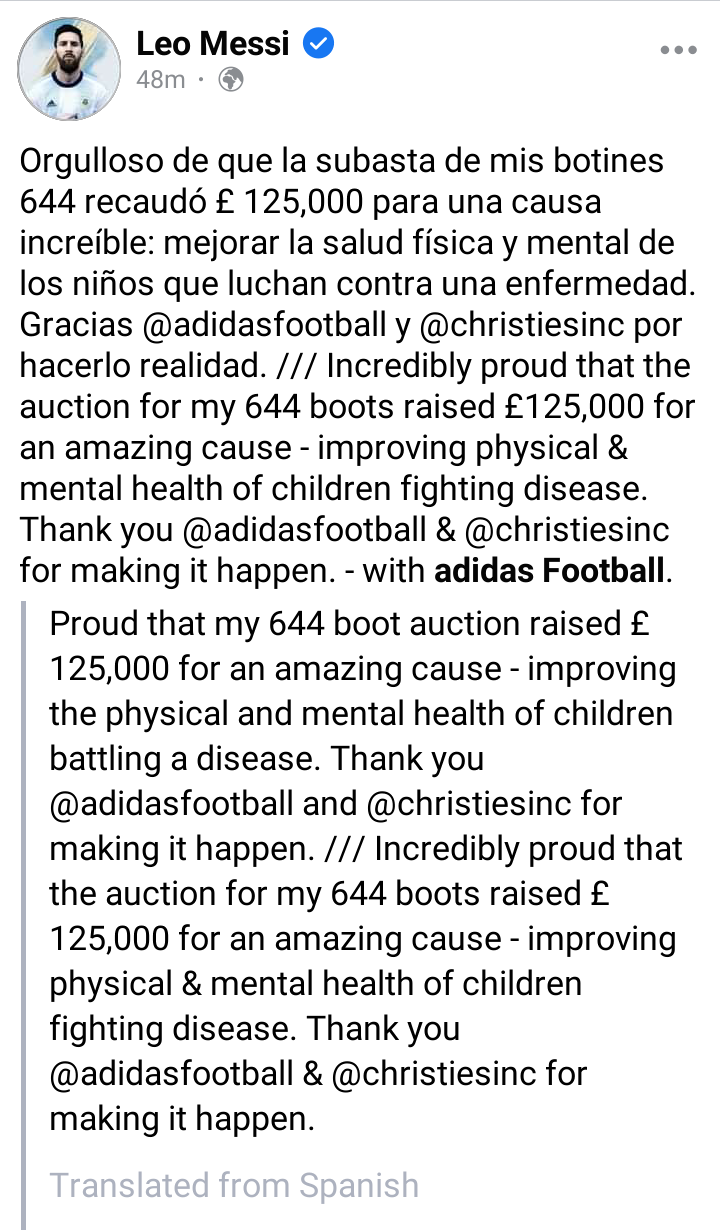
Task: Open the adidas Football tagged page
Action: (x=549, y=573)
